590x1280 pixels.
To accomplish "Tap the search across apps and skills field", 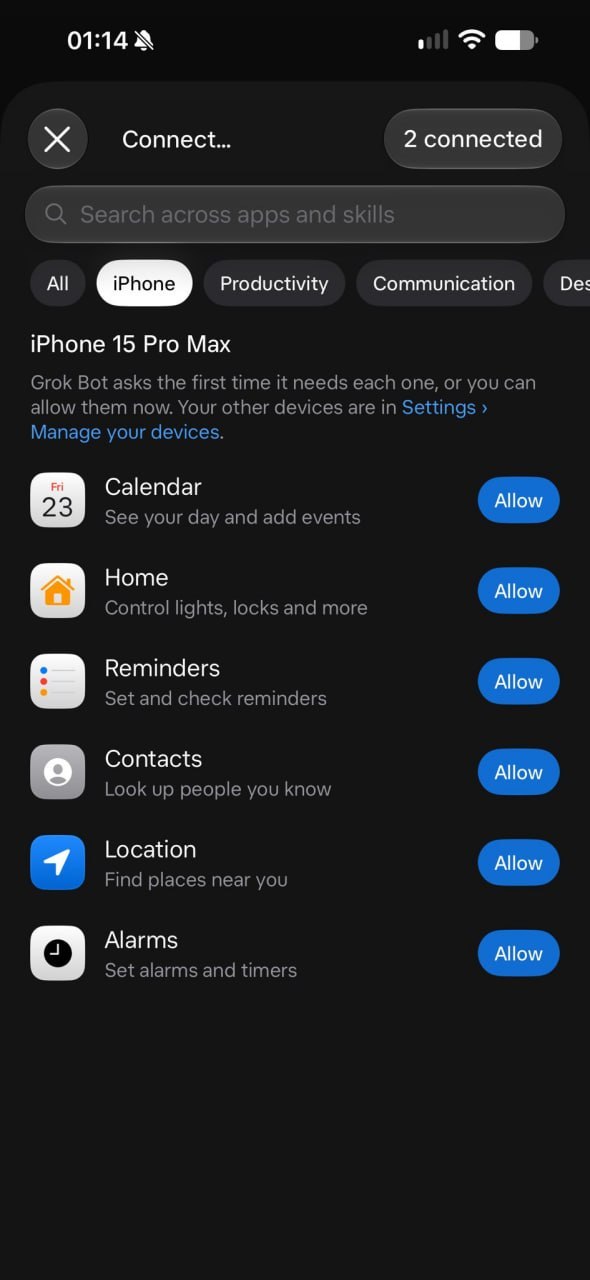I will coord(295,214).
